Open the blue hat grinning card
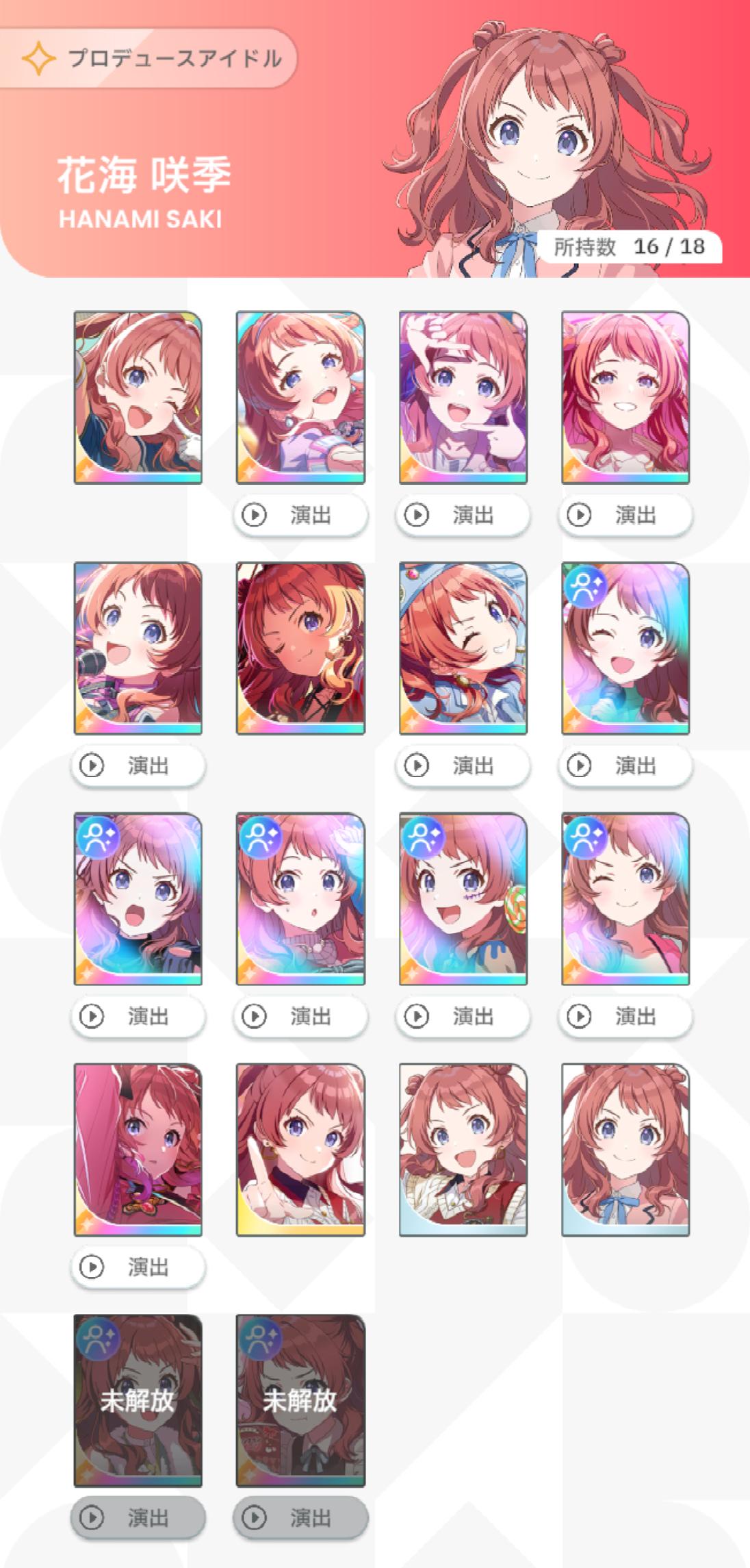Screen dimensions: 750x1568 pyautogui.click(x=463, y=648)
